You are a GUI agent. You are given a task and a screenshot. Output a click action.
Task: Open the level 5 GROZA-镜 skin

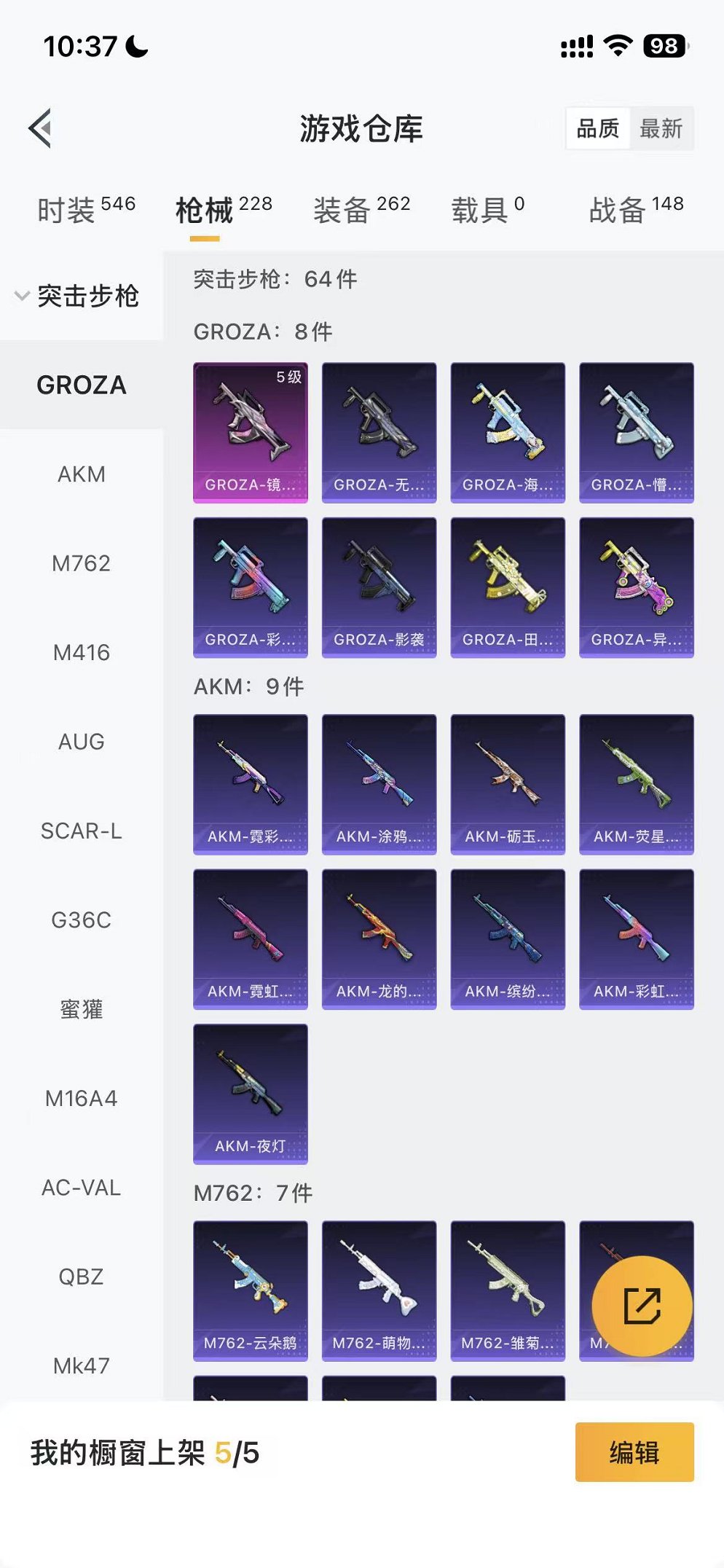point(250,432)
